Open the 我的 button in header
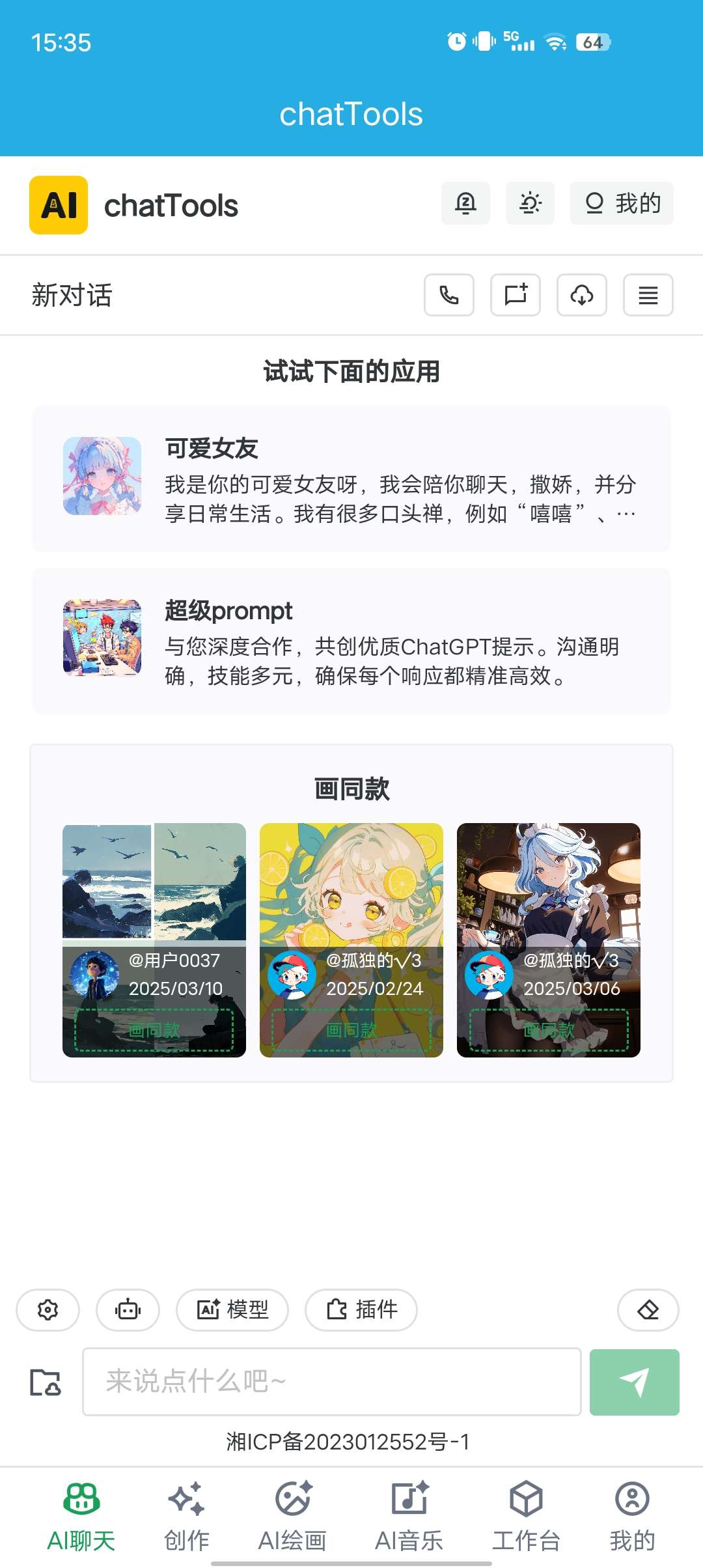 622,204
